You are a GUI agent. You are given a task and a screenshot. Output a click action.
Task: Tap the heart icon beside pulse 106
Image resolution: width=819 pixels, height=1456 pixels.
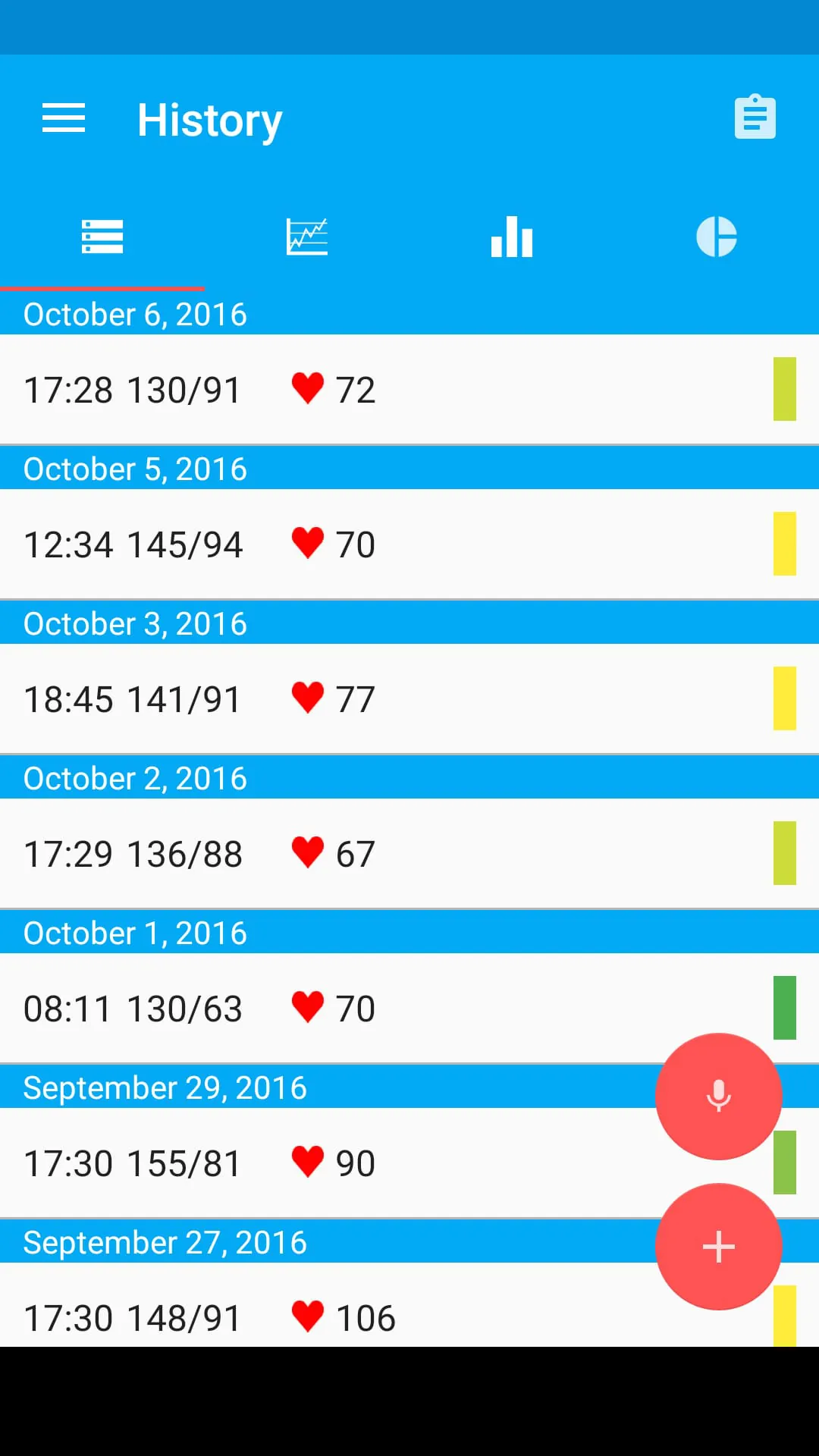pyautogui.click(x=308, y=1316)
